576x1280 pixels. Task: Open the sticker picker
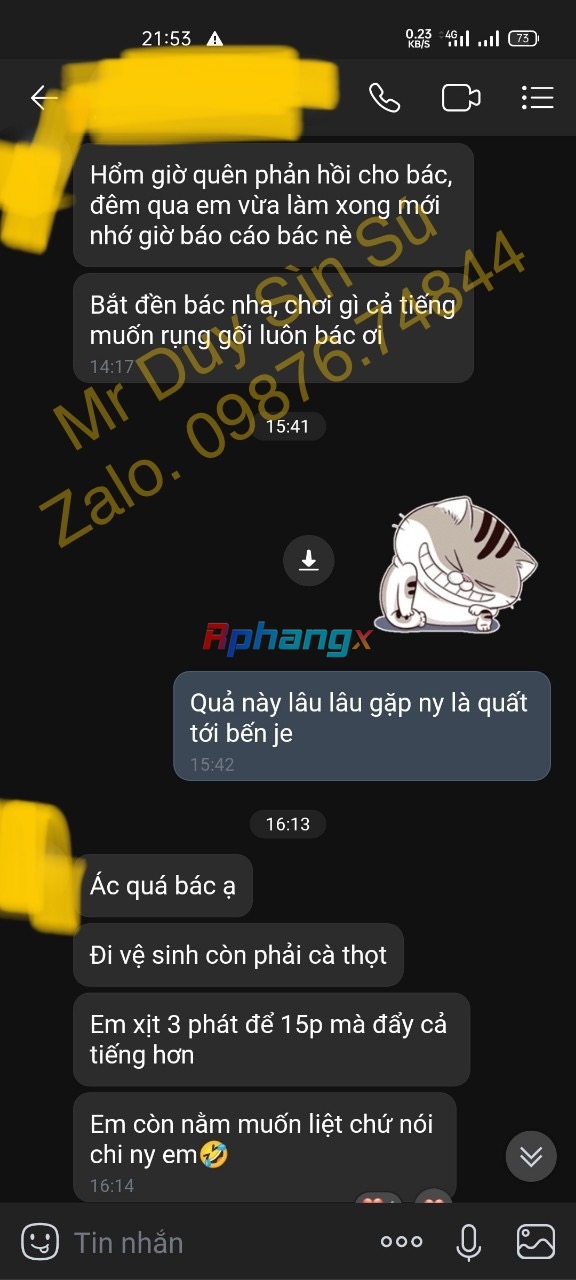click(40, 1242)
